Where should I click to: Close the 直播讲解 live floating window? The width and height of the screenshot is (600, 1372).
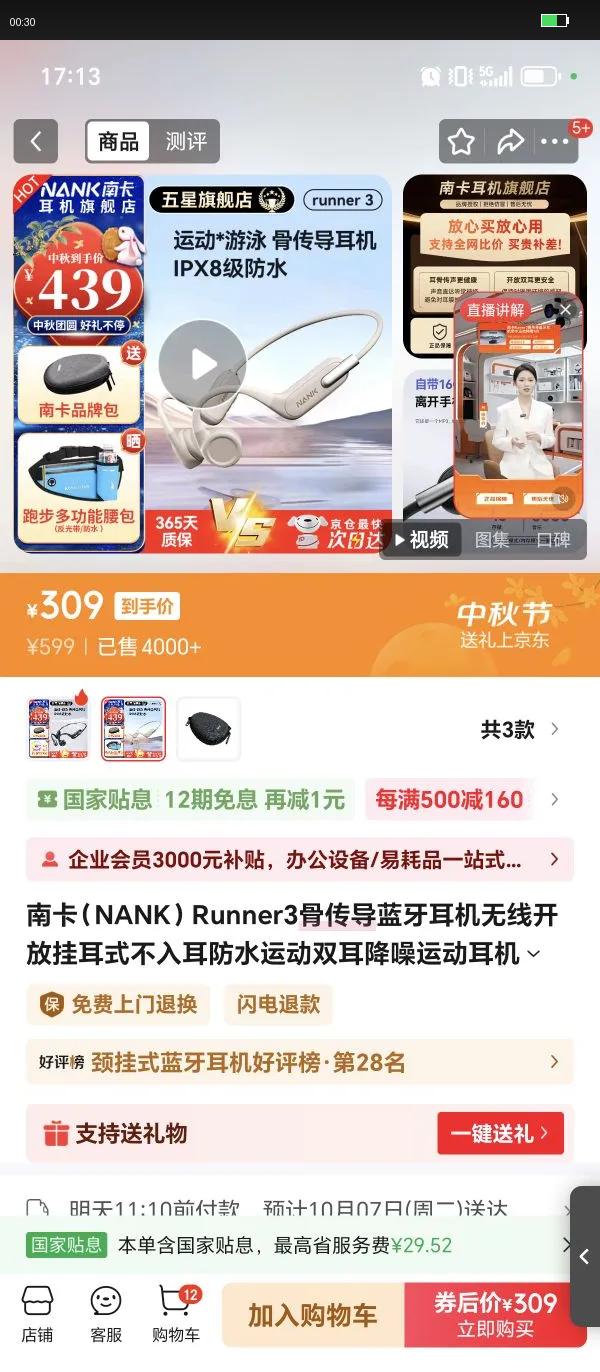click(565, 310)
